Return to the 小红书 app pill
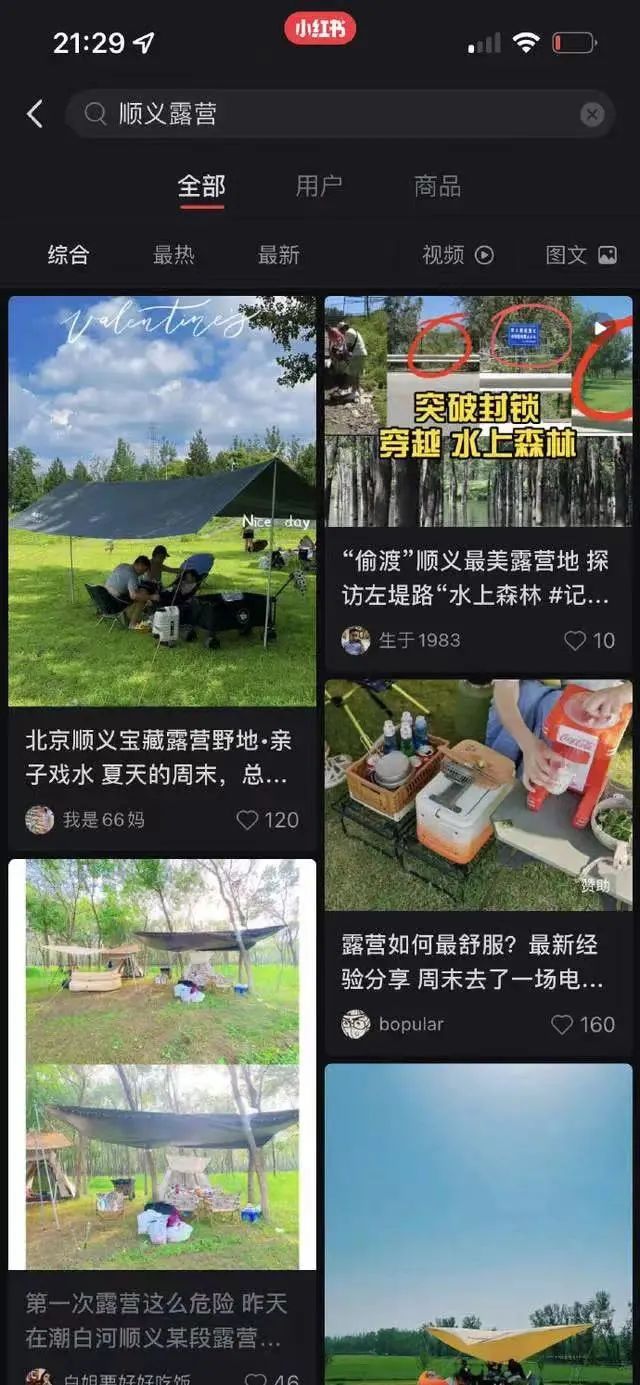The image size is (640, 1385). pyautogui.click(x=320, y=29)
